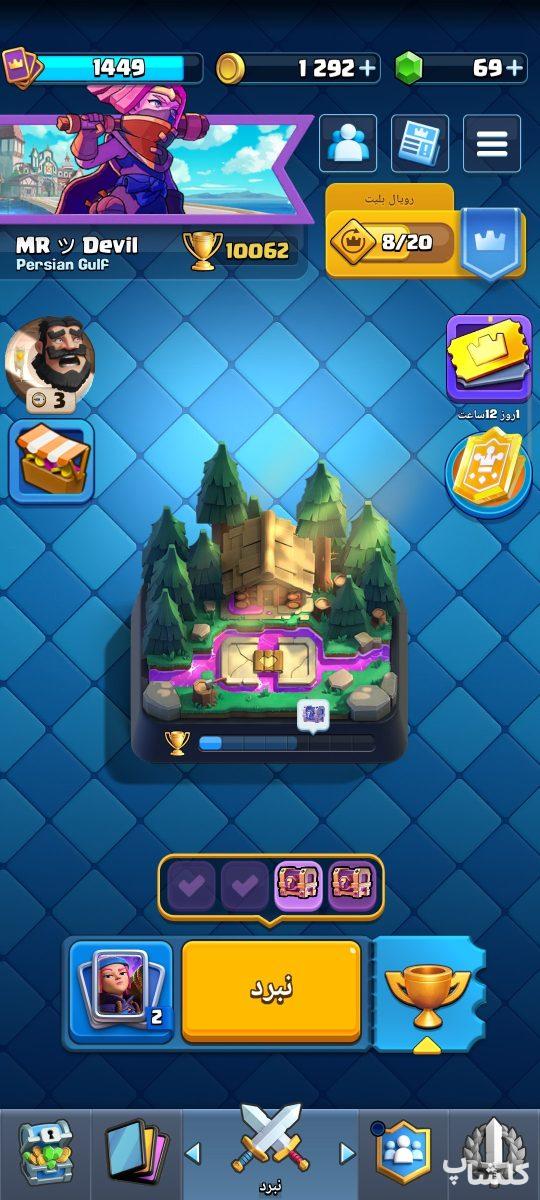Image resolution: width=540 pixels, height=1200 pixels.
Task: Switch to the Clan social tab
Action: click(x=403, y=1154)
